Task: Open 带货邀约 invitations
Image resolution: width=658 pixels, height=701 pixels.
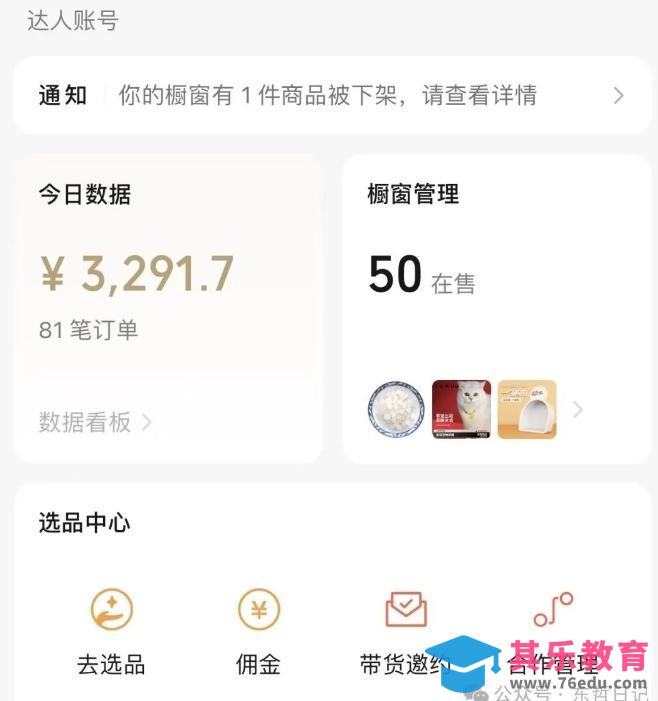Action: [x=405, y=630]
